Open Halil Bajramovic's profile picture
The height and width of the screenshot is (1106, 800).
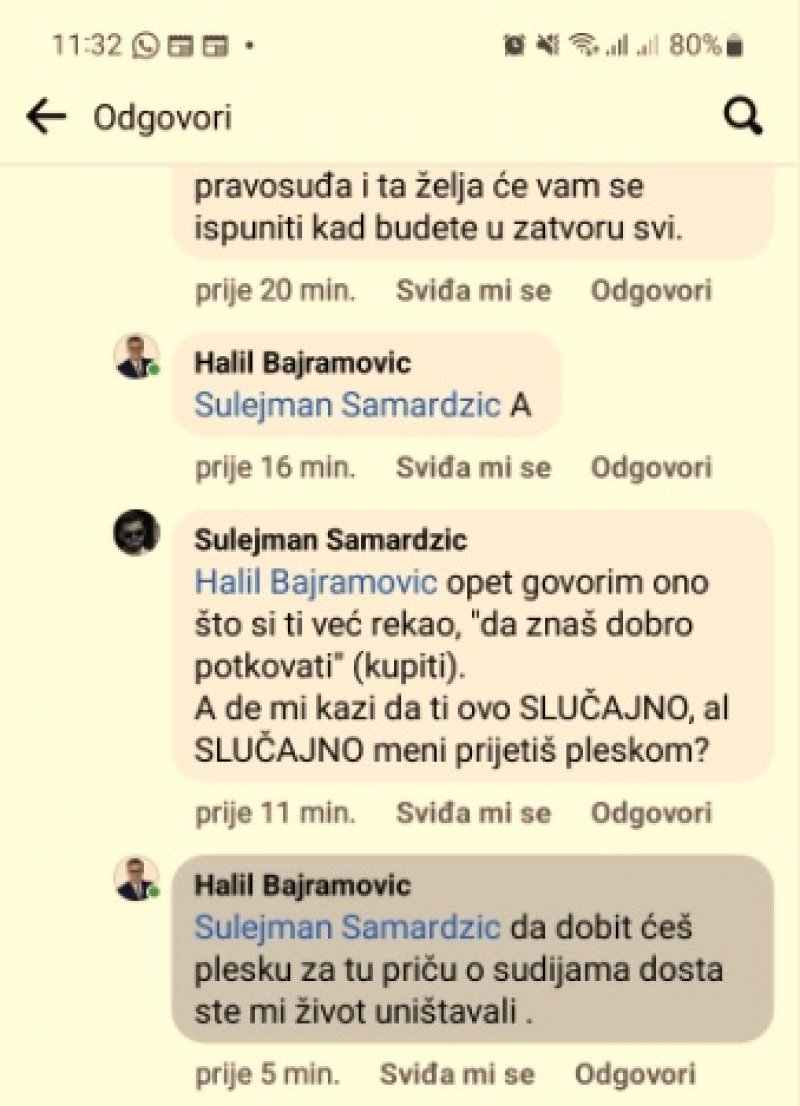(134, 357)
